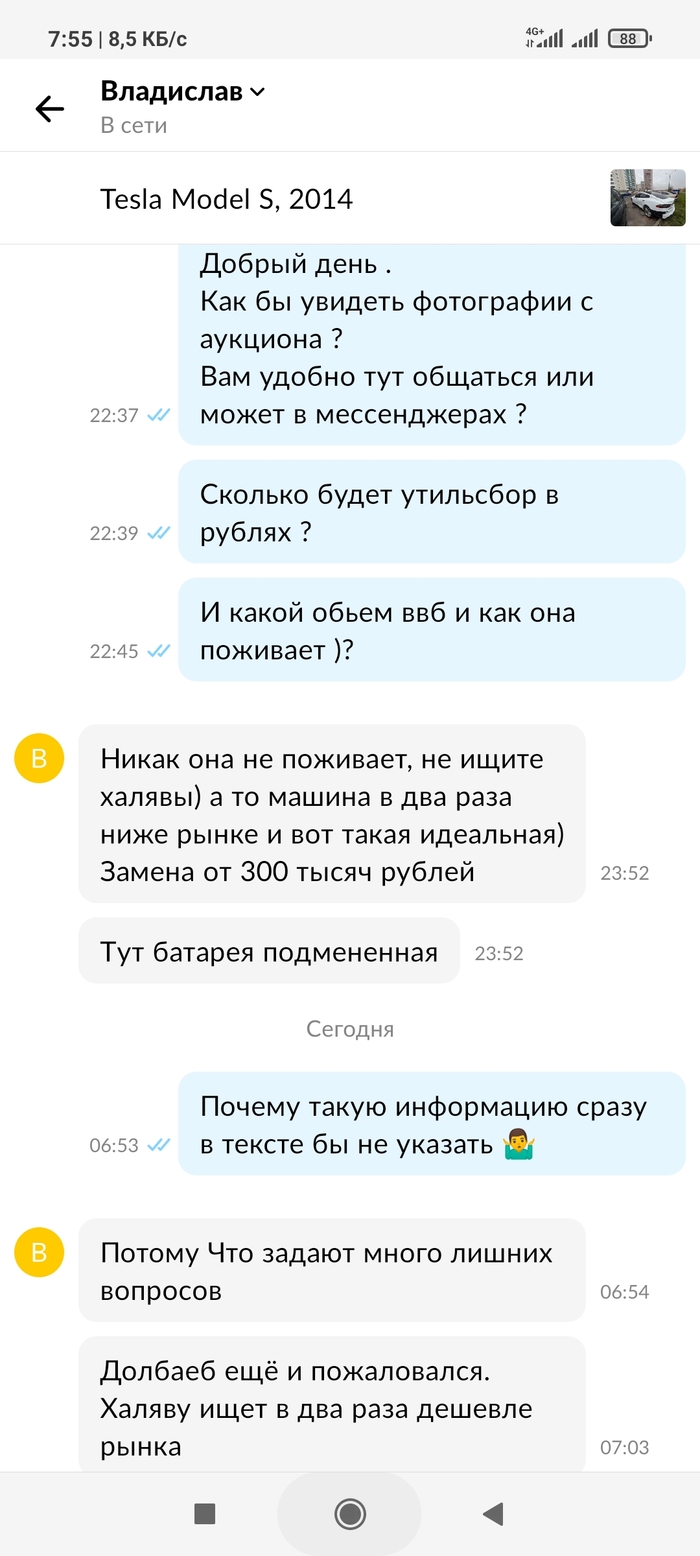Viewport: 700px width, 1556px height.
Task: Tap the system back triangle button
Action: tap(492, 1514)
